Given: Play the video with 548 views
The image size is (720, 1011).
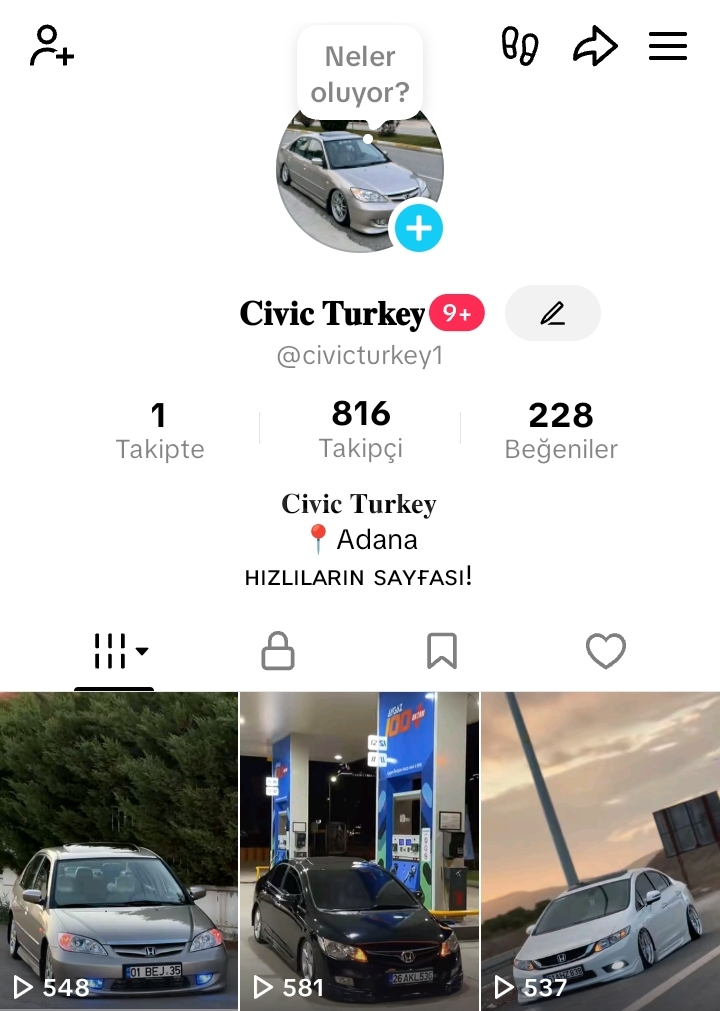Looking at the screenshot, I should pos(119,850).
